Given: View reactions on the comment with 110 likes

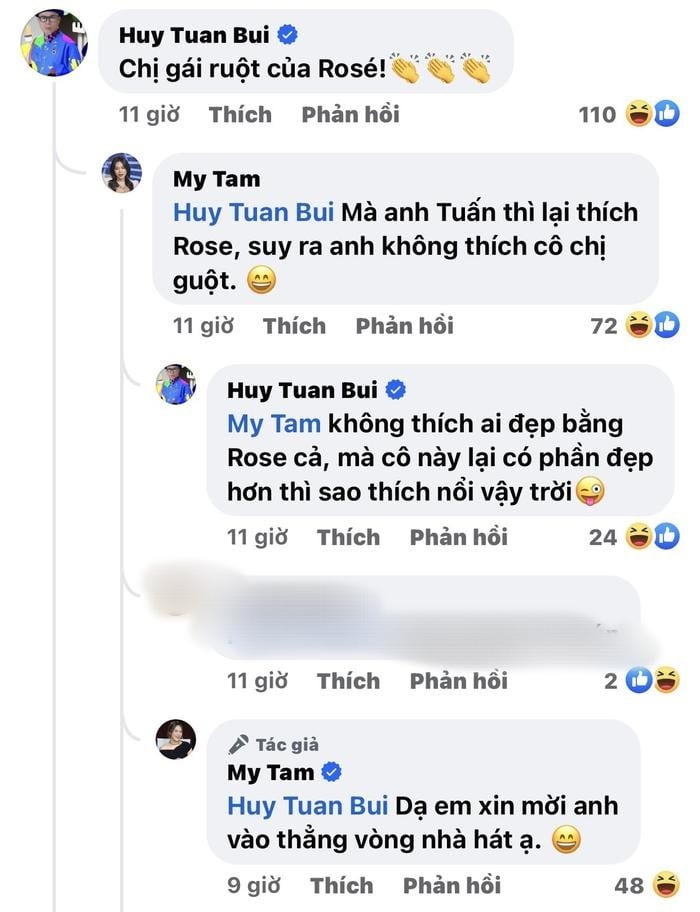Looking at the screenshot, I should (x=629, y=115).
